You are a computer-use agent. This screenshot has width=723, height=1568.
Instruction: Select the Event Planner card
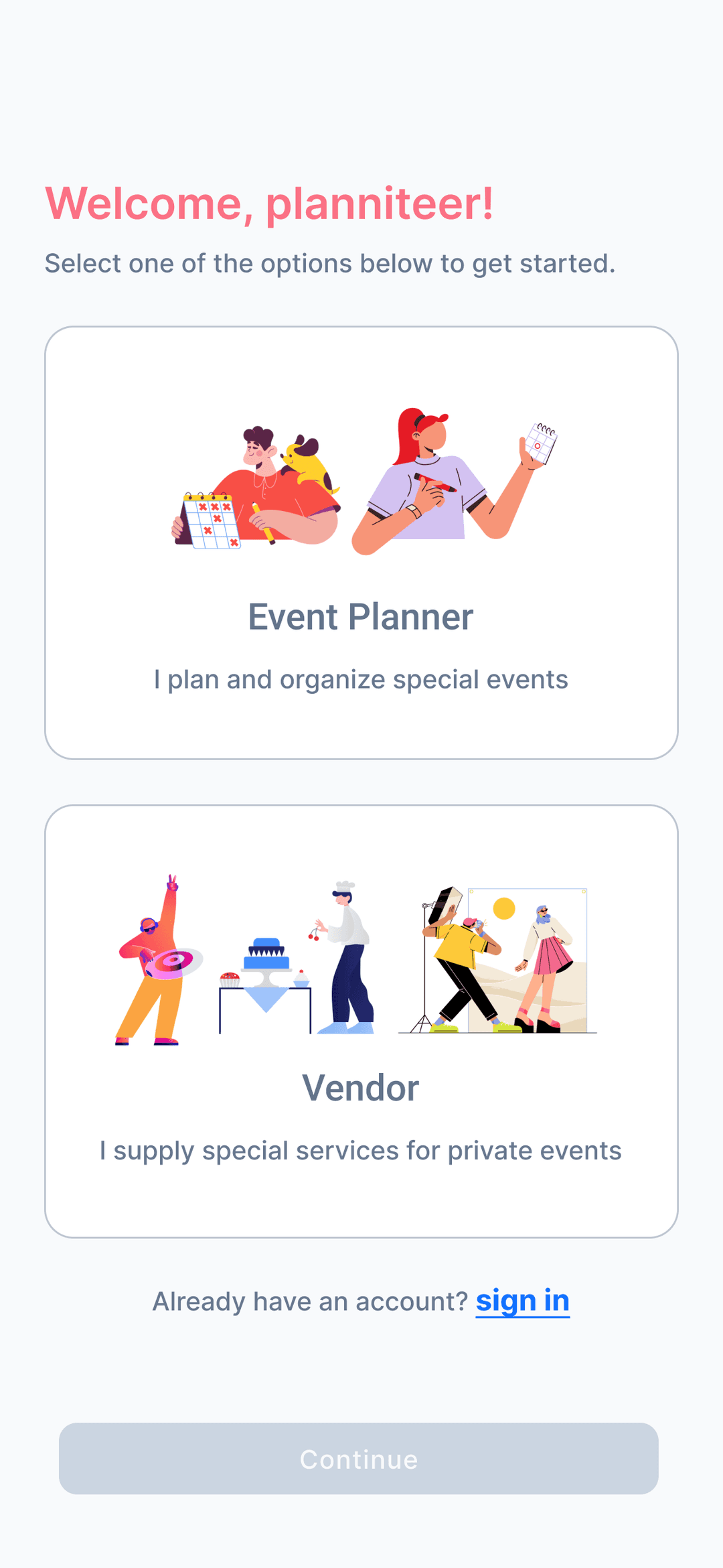(361, 543)
